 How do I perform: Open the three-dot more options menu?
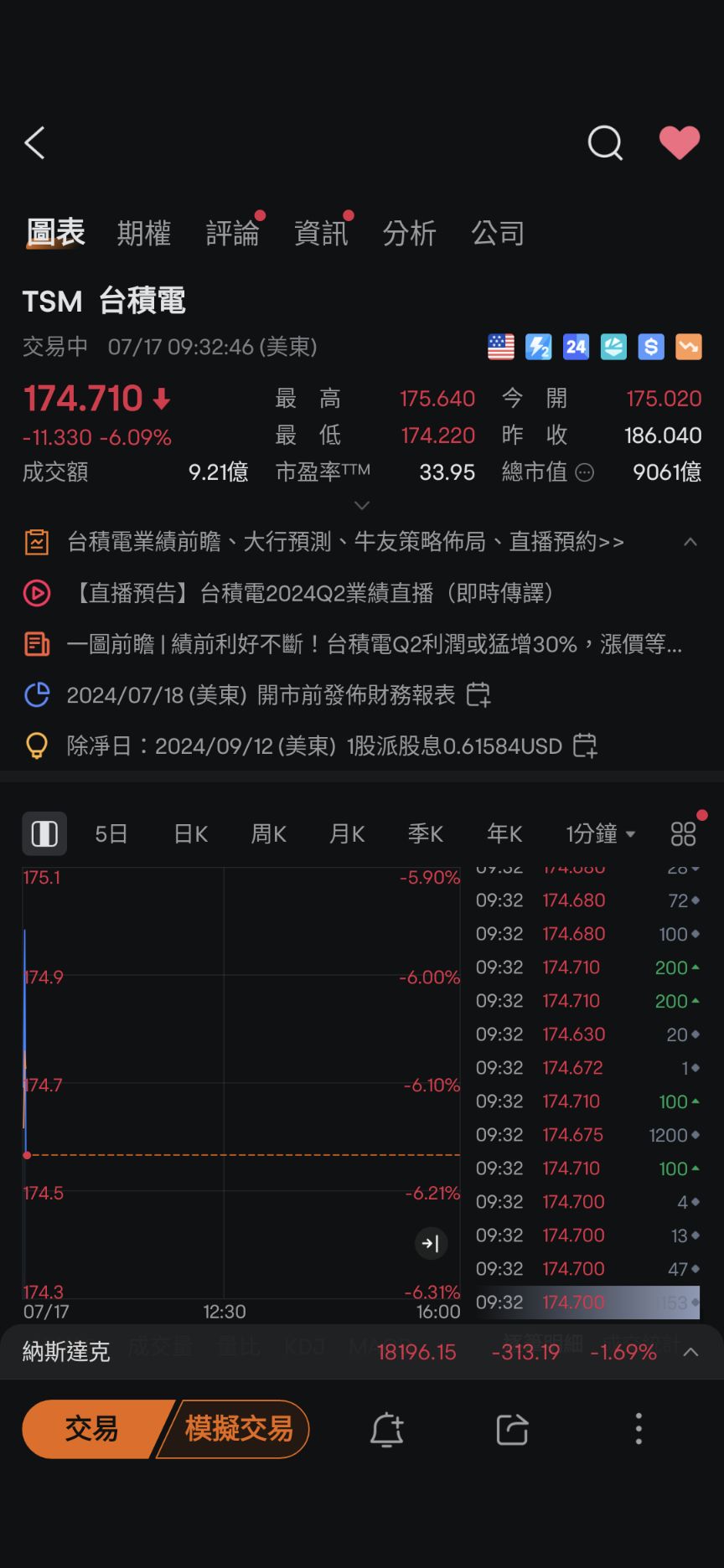coord(639,1429)
